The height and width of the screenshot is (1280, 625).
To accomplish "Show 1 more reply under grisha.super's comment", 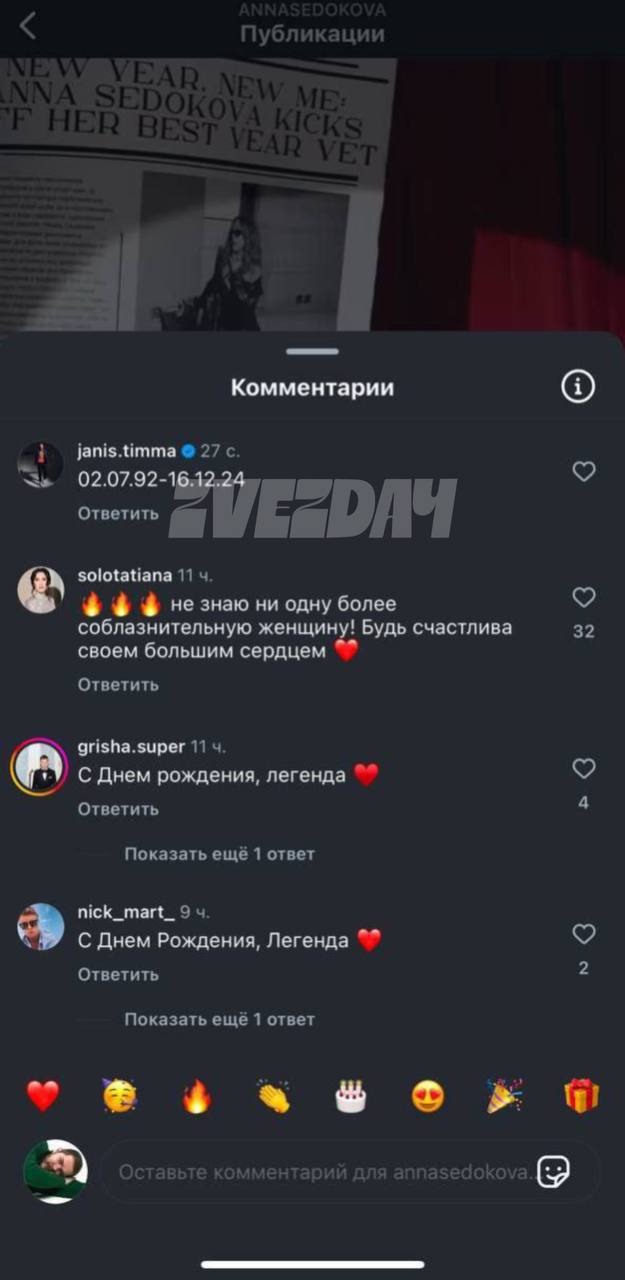I will tap(219, 854).
